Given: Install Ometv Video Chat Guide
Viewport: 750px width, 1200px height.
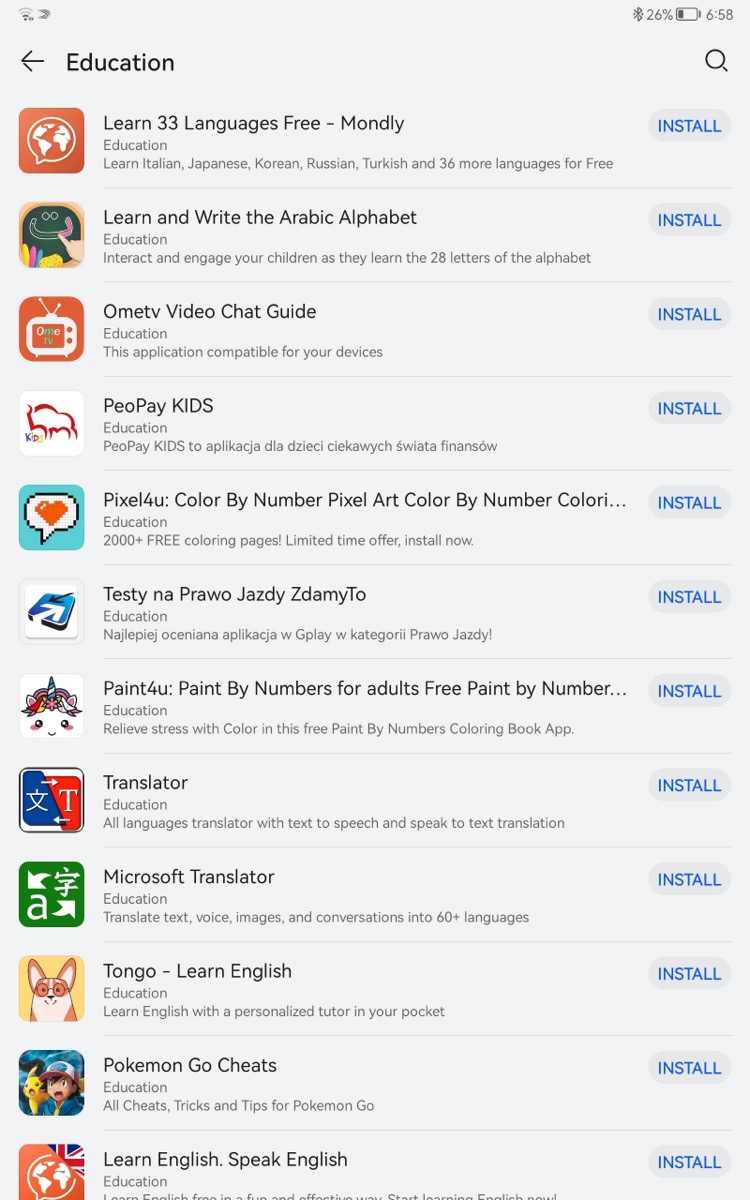Looking at the screenshot, I should pos(689,314).
